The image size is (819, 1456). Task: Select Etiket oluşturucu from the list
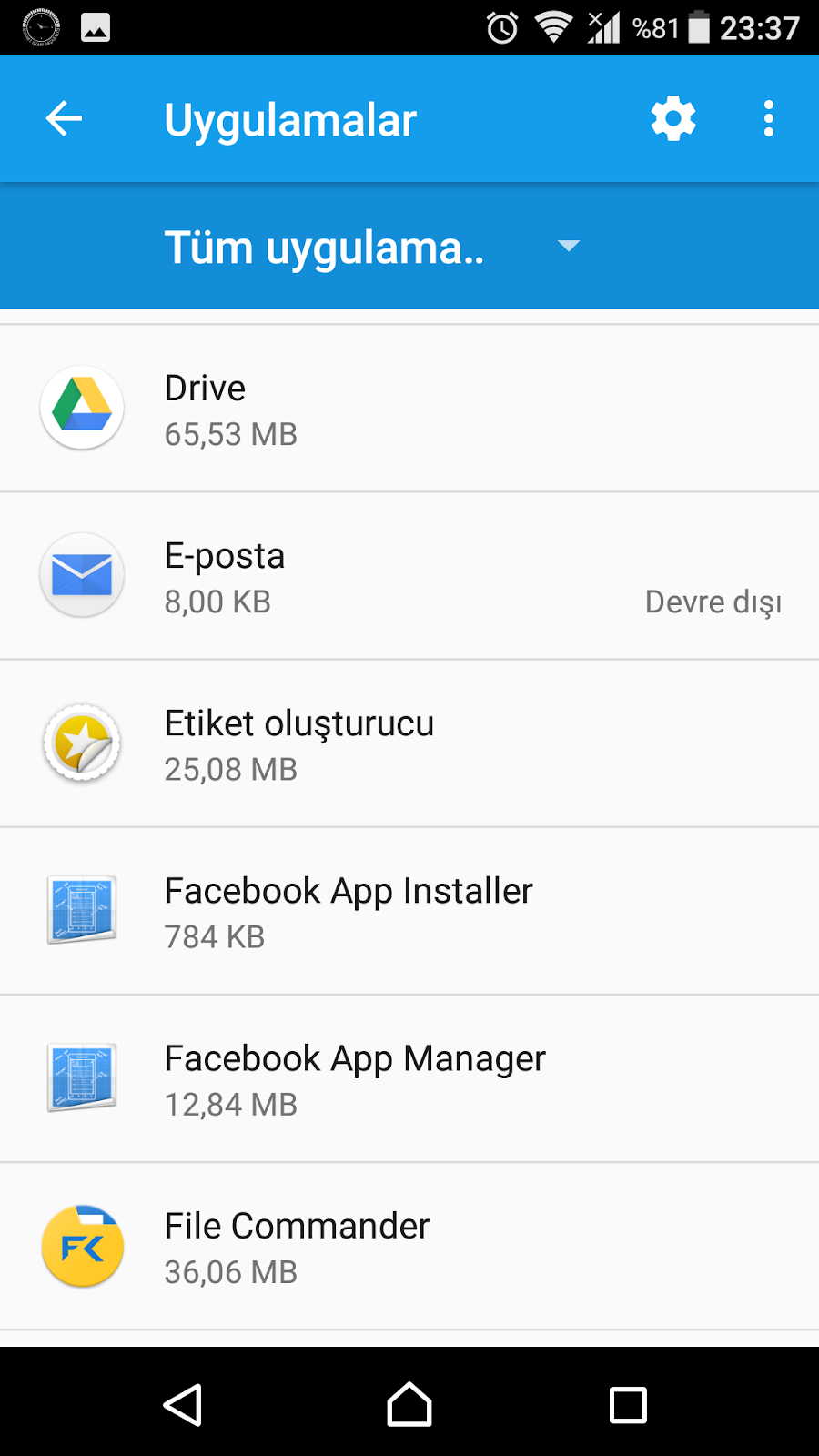point(409,744)
